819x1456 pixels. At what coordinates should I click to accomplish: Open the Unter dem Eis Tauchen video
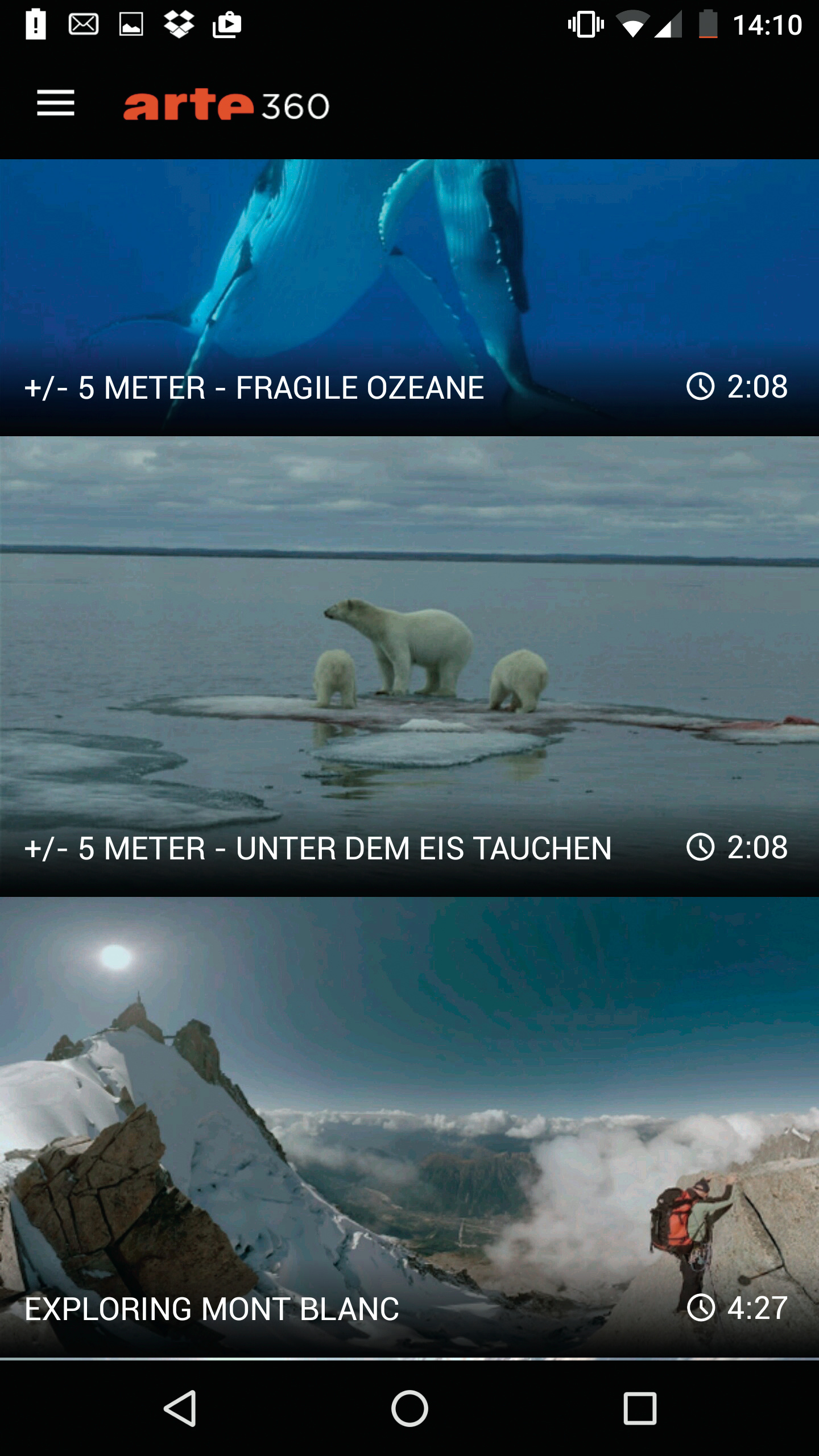point(409,666)
